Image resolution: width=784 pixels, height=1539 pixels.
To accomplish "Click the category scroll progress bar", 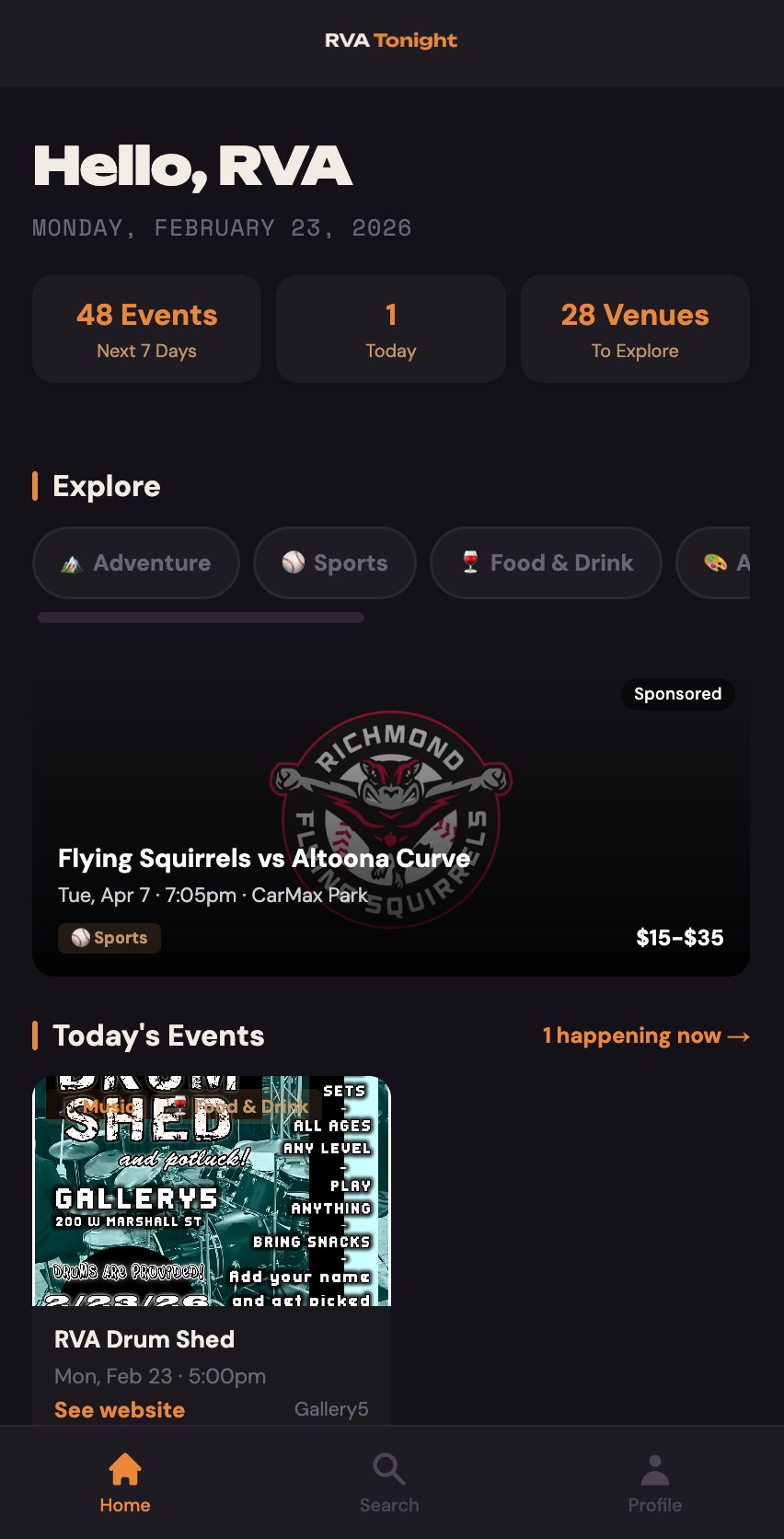I will click(x=200, y=617).
